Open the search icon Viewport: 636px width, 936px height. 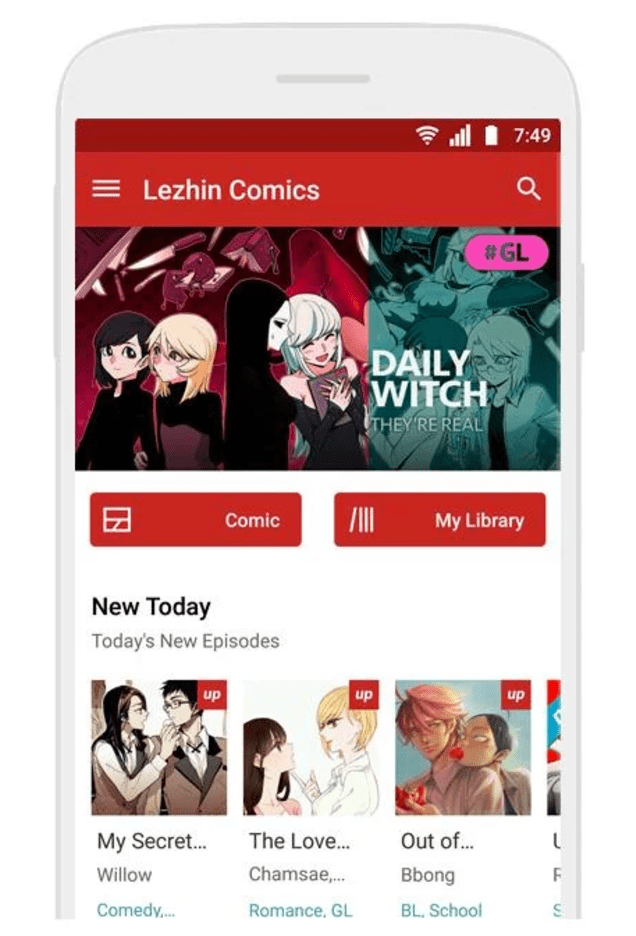pos(528,188)
